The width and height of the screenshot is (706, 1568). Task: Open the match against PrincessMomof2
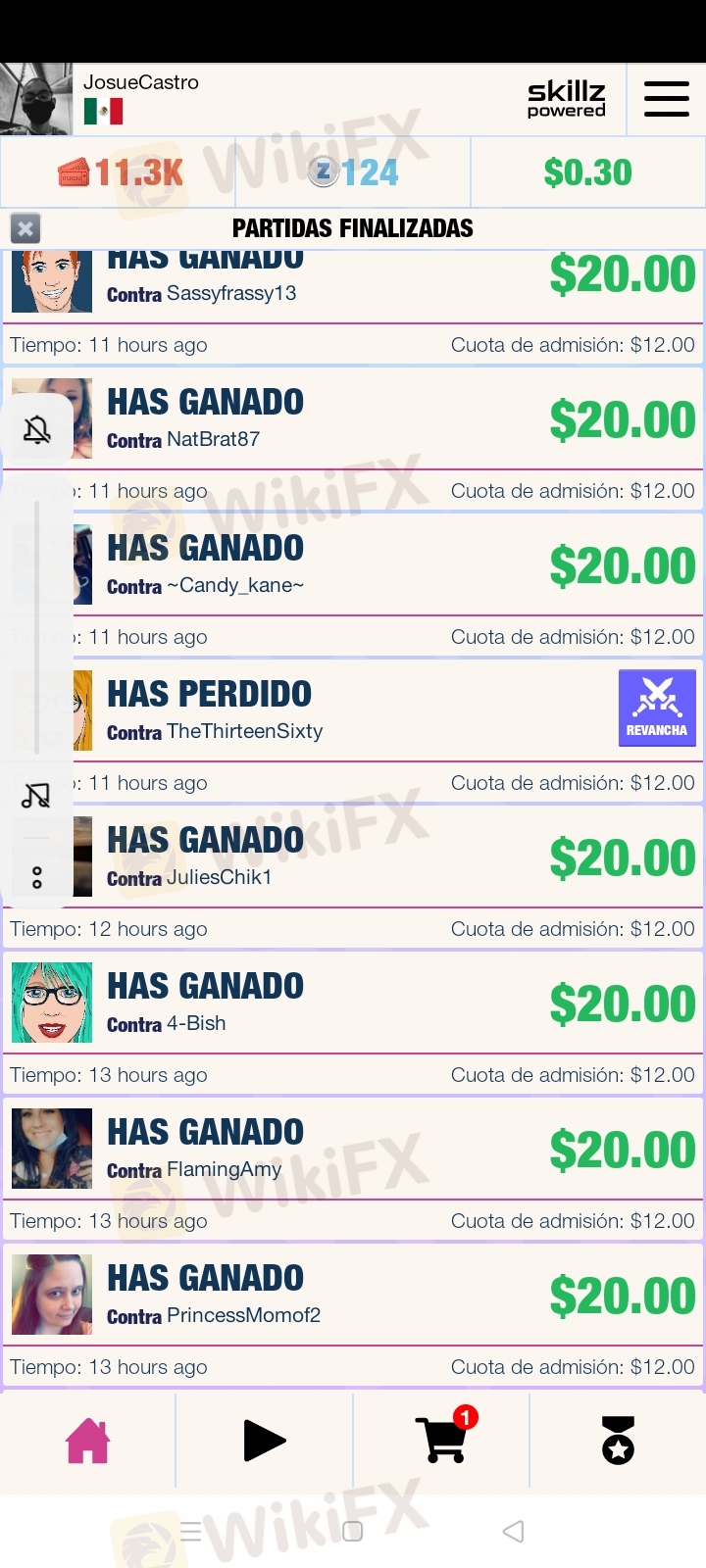(353, 1296)
